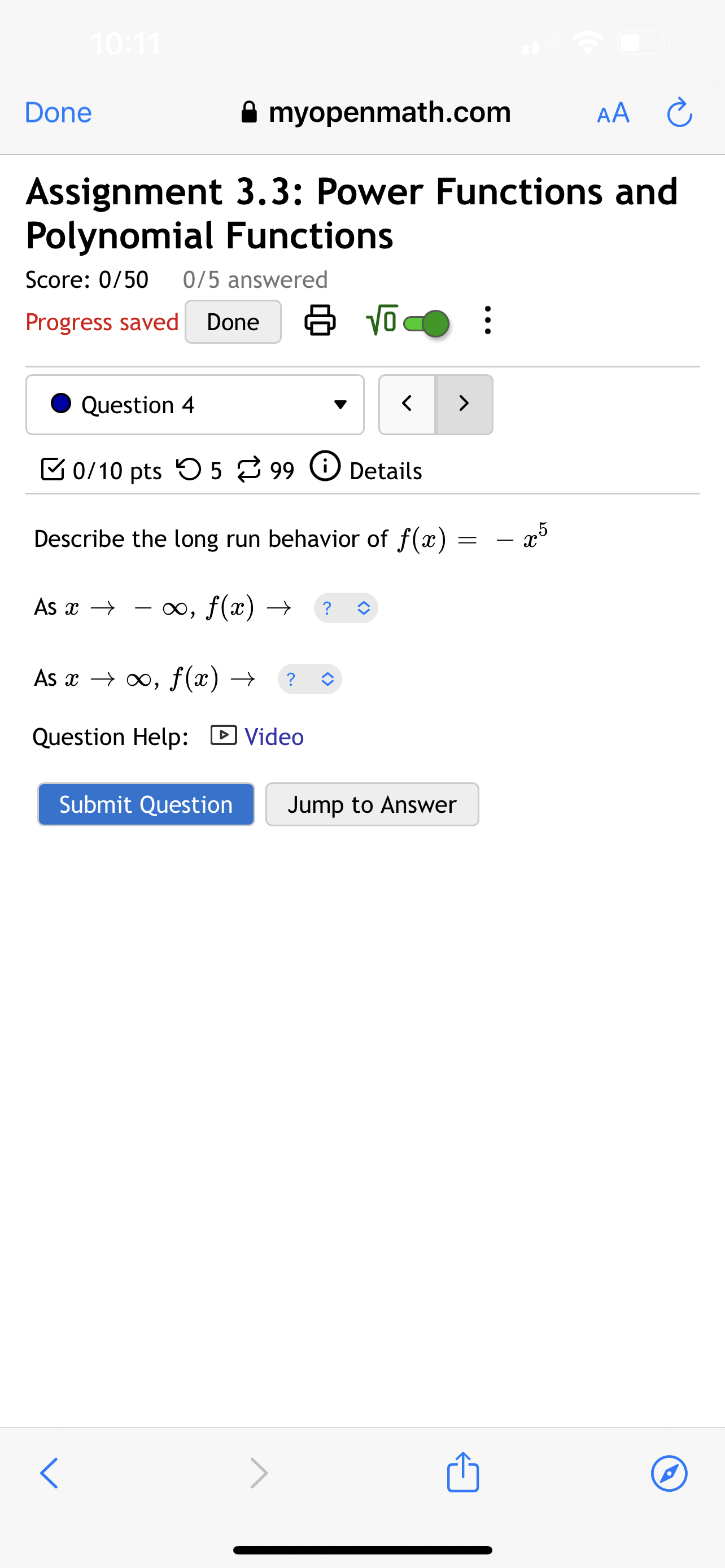Open the Question 4 dropdown

[341, 404]
